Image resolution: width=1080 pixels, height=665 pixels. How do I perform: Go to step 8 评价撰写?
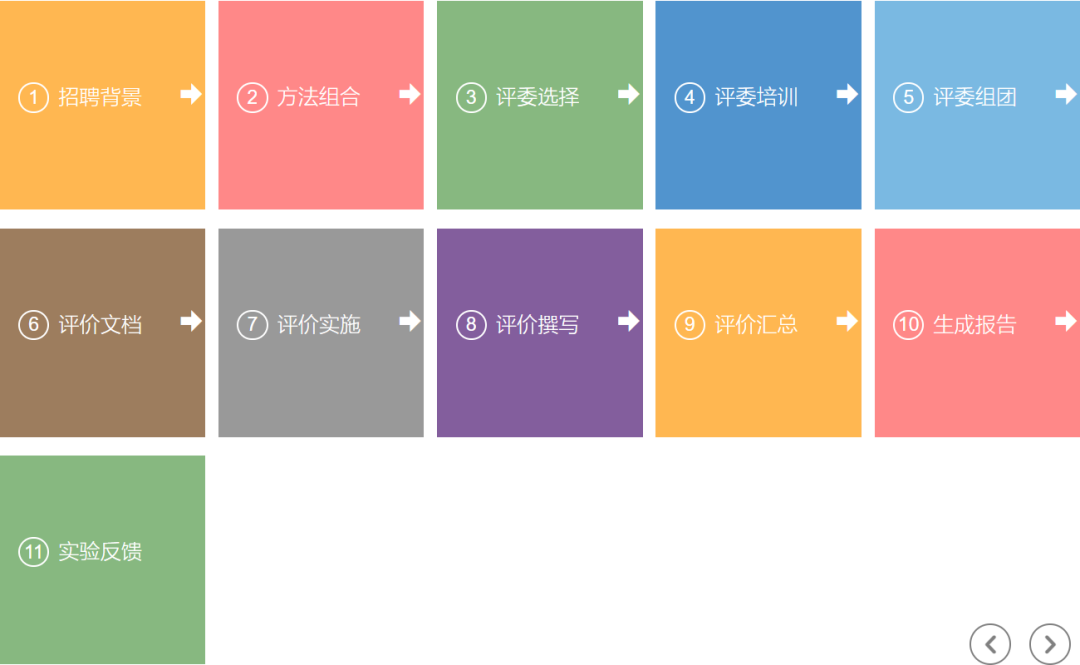click(x=539, y=332)
